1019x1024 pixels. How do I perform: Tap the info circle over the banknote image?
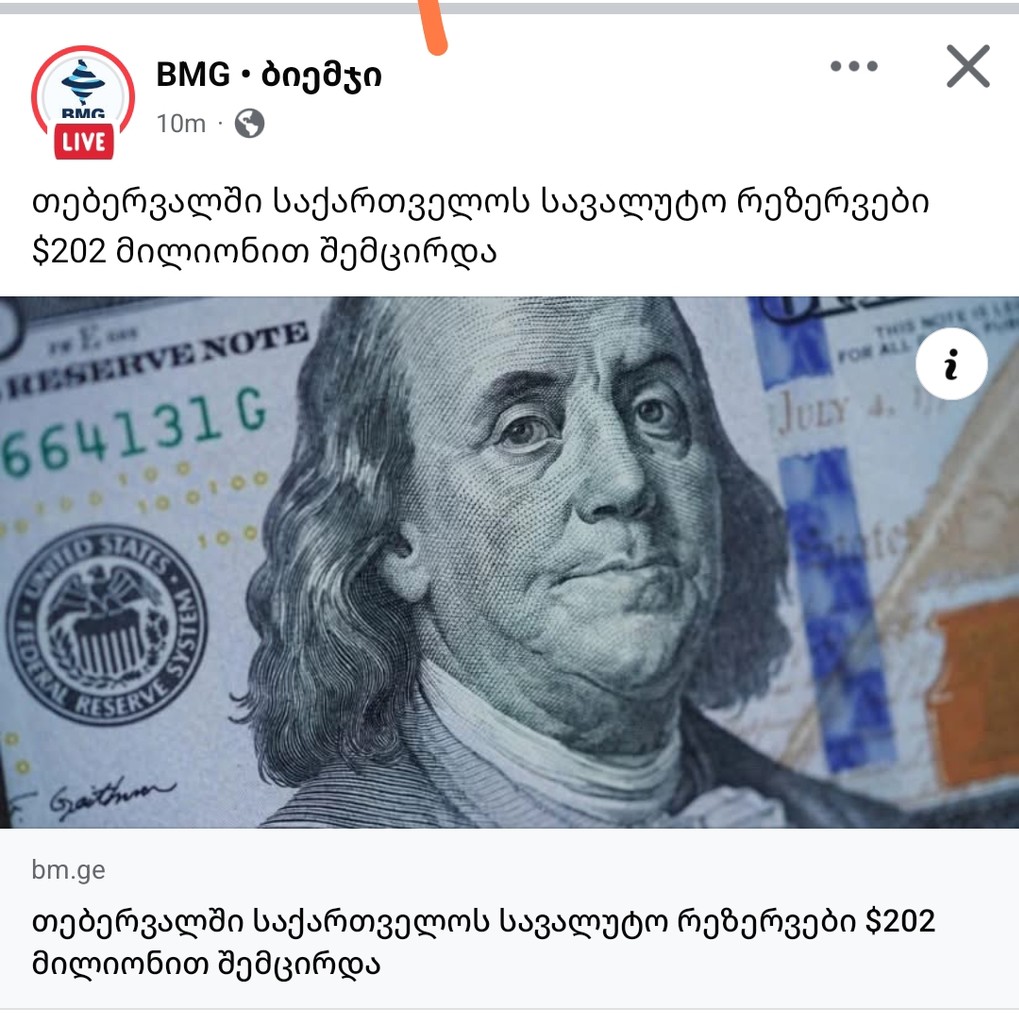tap(950, 364)
